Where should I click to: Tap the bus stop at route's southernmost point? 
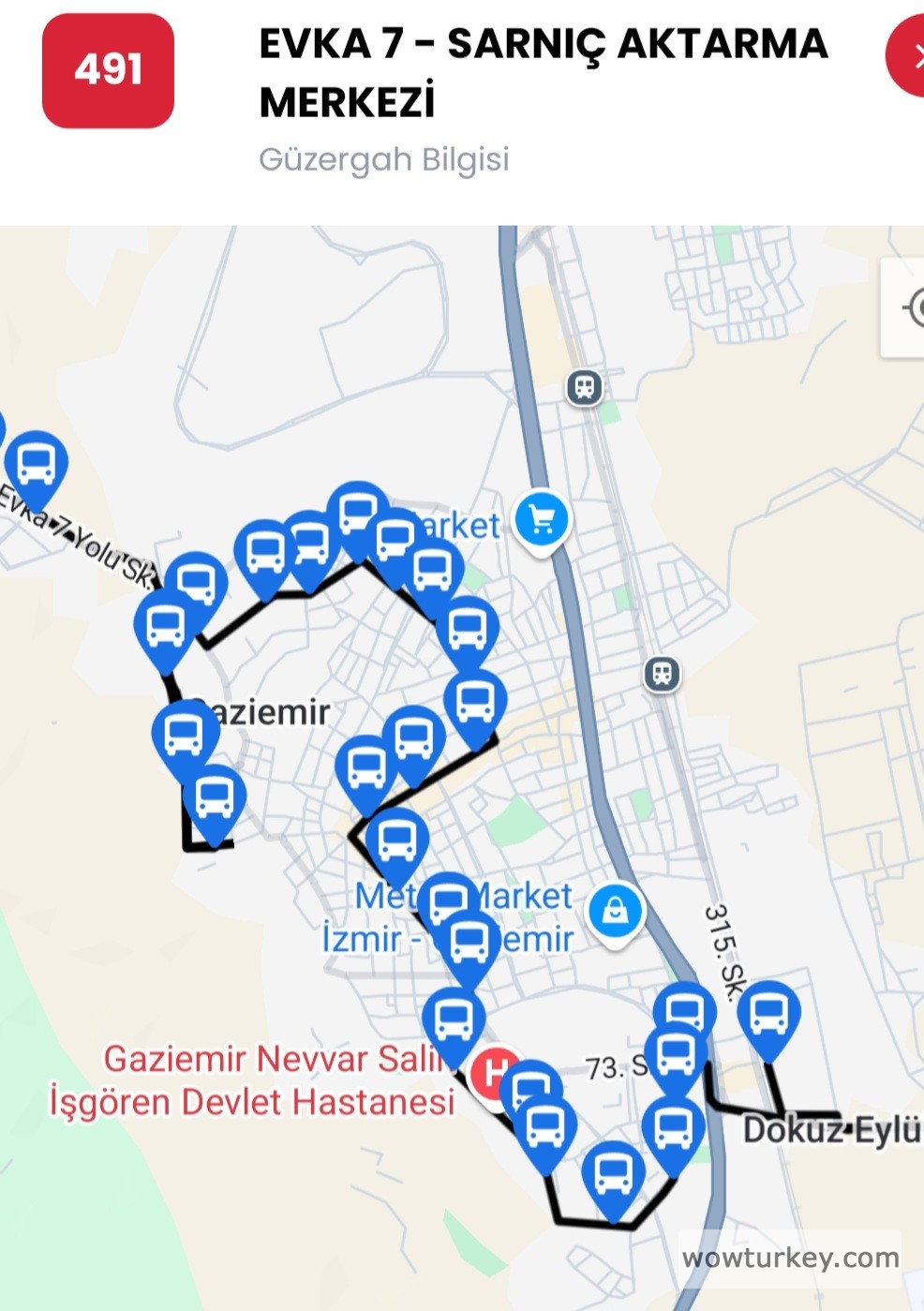(x=614, y=1175)
